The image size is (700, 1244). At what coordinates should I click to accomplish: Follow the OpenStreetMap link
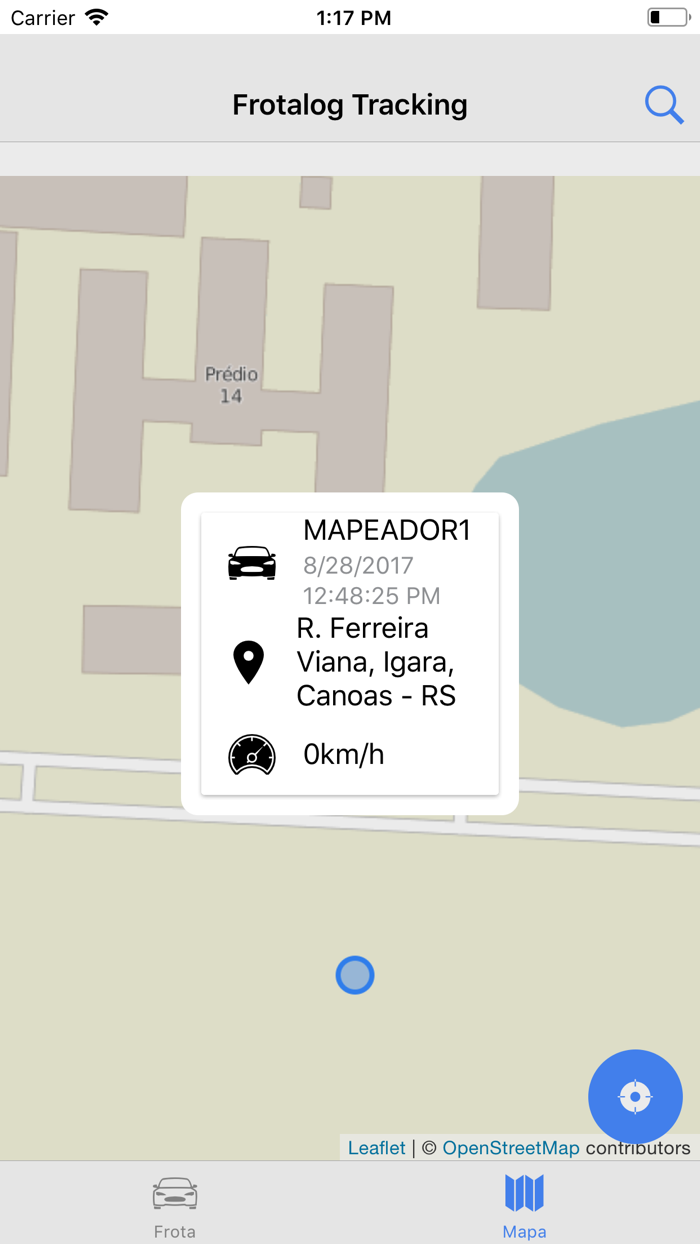pyautogui.click(x=510, y=1148)
